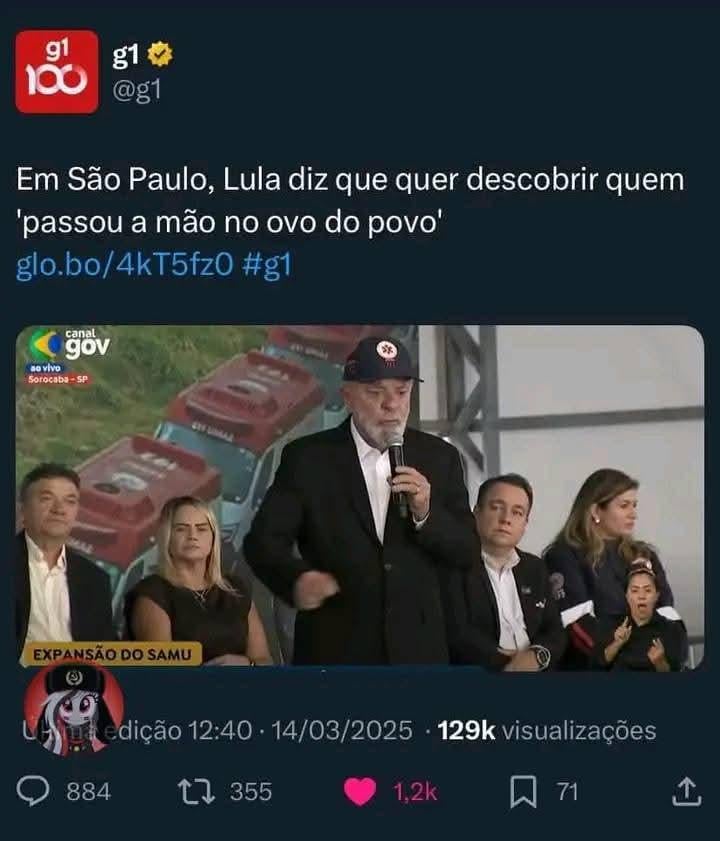Open the glo.bo/4kT5fz0 link
Viewport: 720px width, 841px height.
point(125,266)
